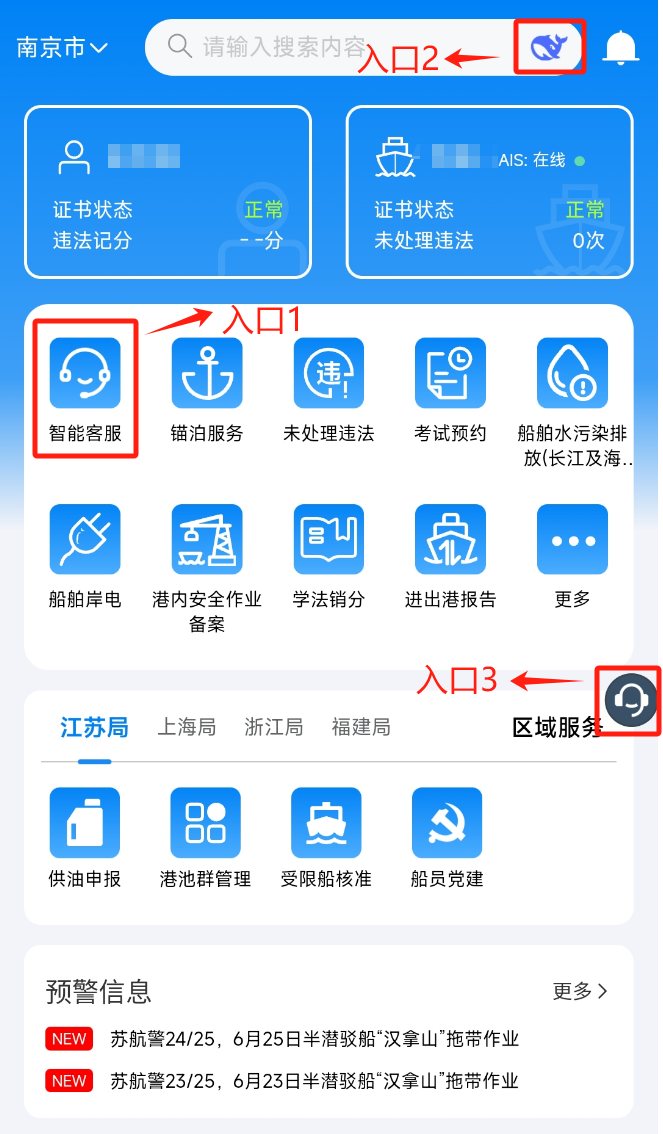The width and height of the screenshot is (663, 1134).
Task: Open 船舶岸电
Action: tap(85, 553)
